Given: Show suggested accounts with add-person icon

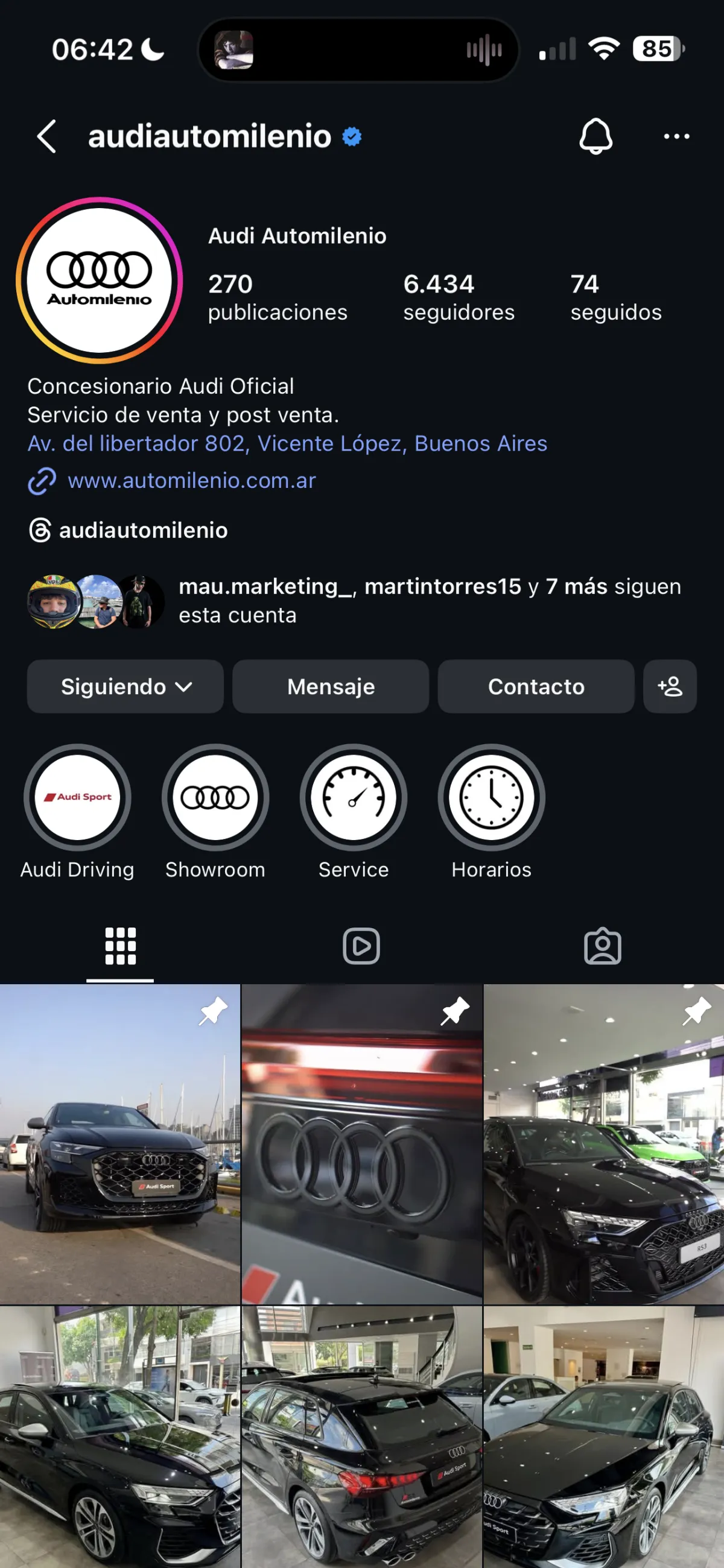Looking at the screenshot, I should click(x=670, y=686).
